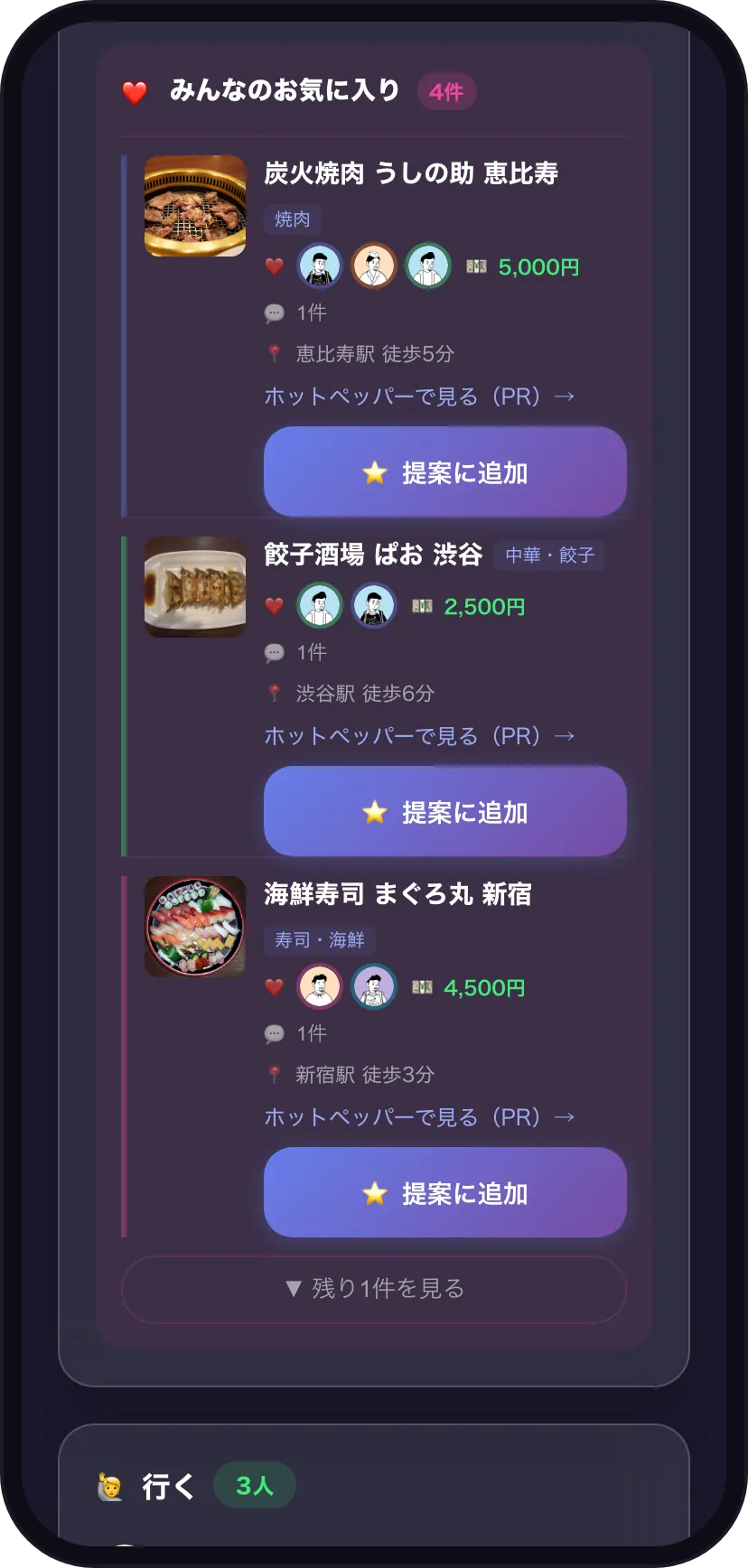Open Hot Pepper link for まぐろ丸 新宿
Image resolution: width=748 pixels, height=1568 pixels.
419,1117
